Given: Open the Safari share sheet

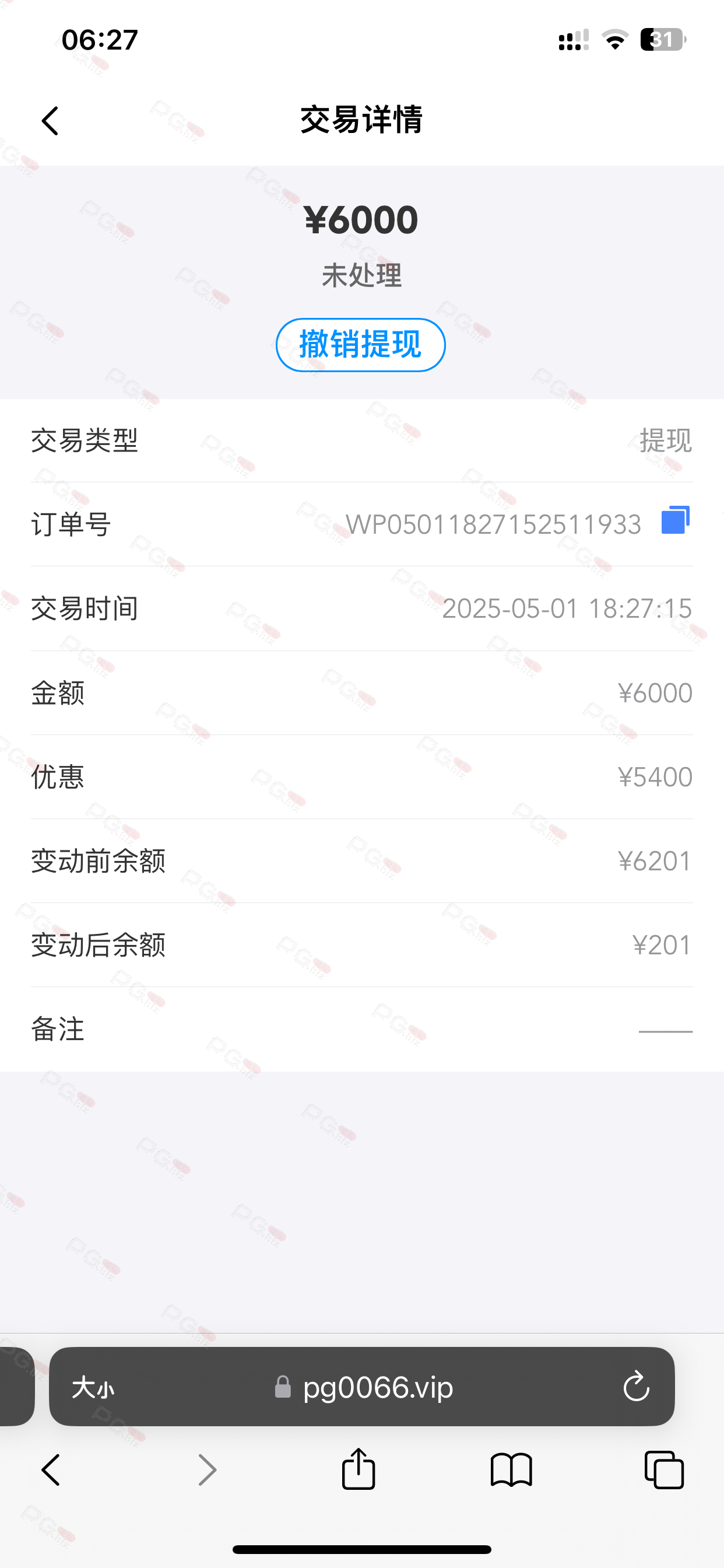Looking at the screenshot, I should pyautogui.click(x=359, y=1468).
